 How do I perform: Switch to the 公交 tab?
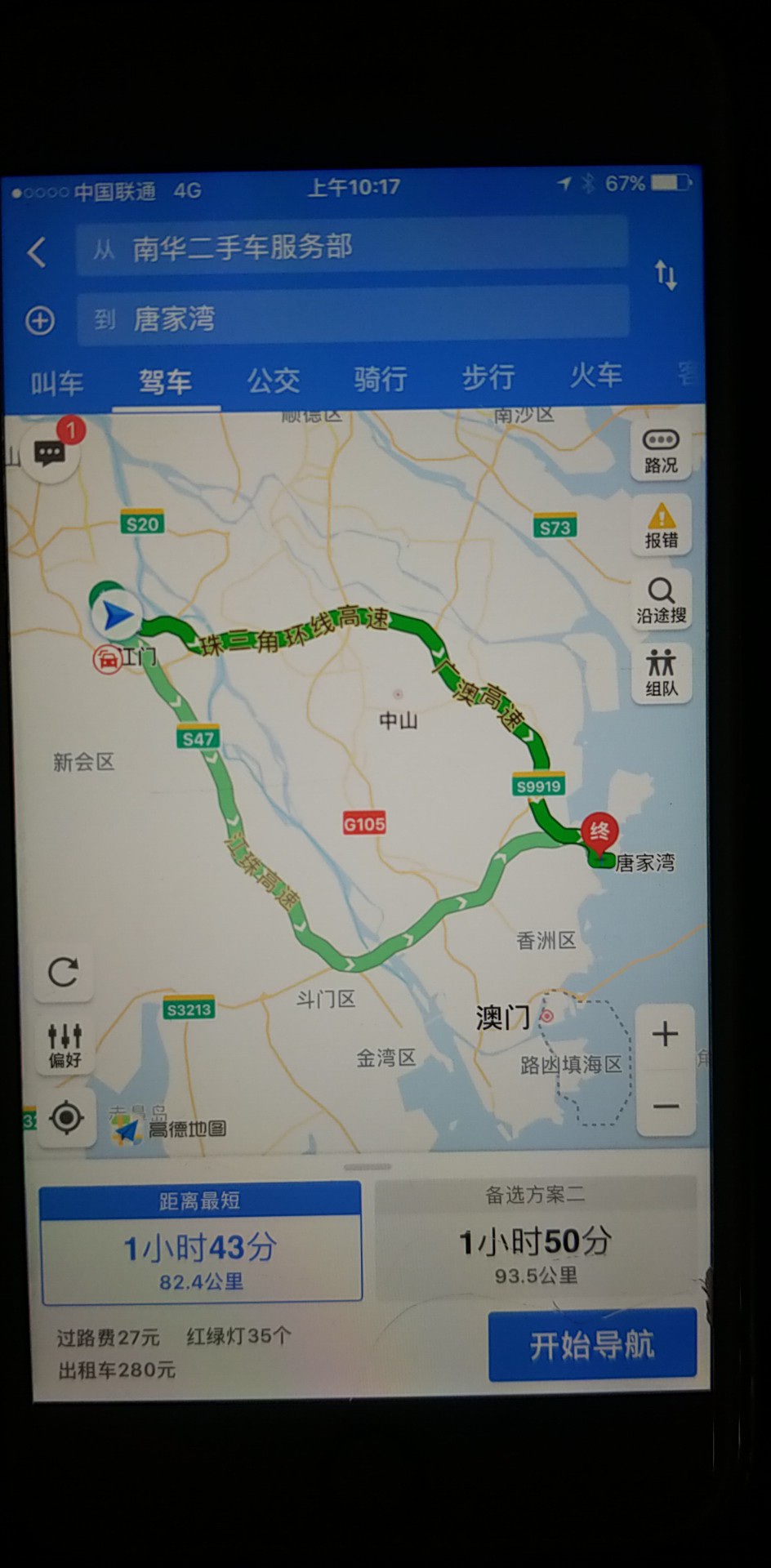pyautogui.click(x=274, y=381)
